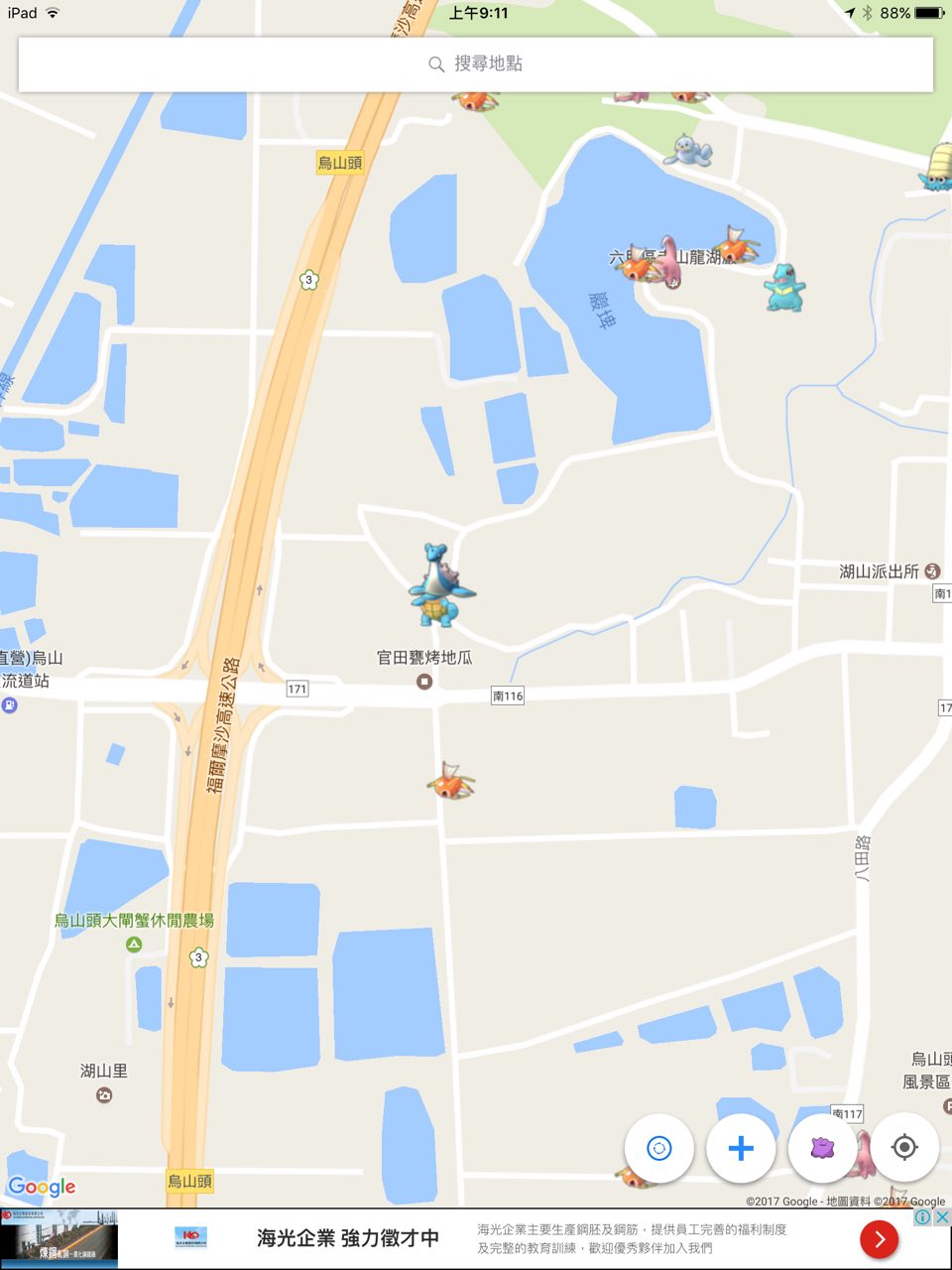Image resolution: width=952 pixels, height=1270 pixels.
Task: Select the Magikarp marker below 南116 road
Action: coord(450,783)
